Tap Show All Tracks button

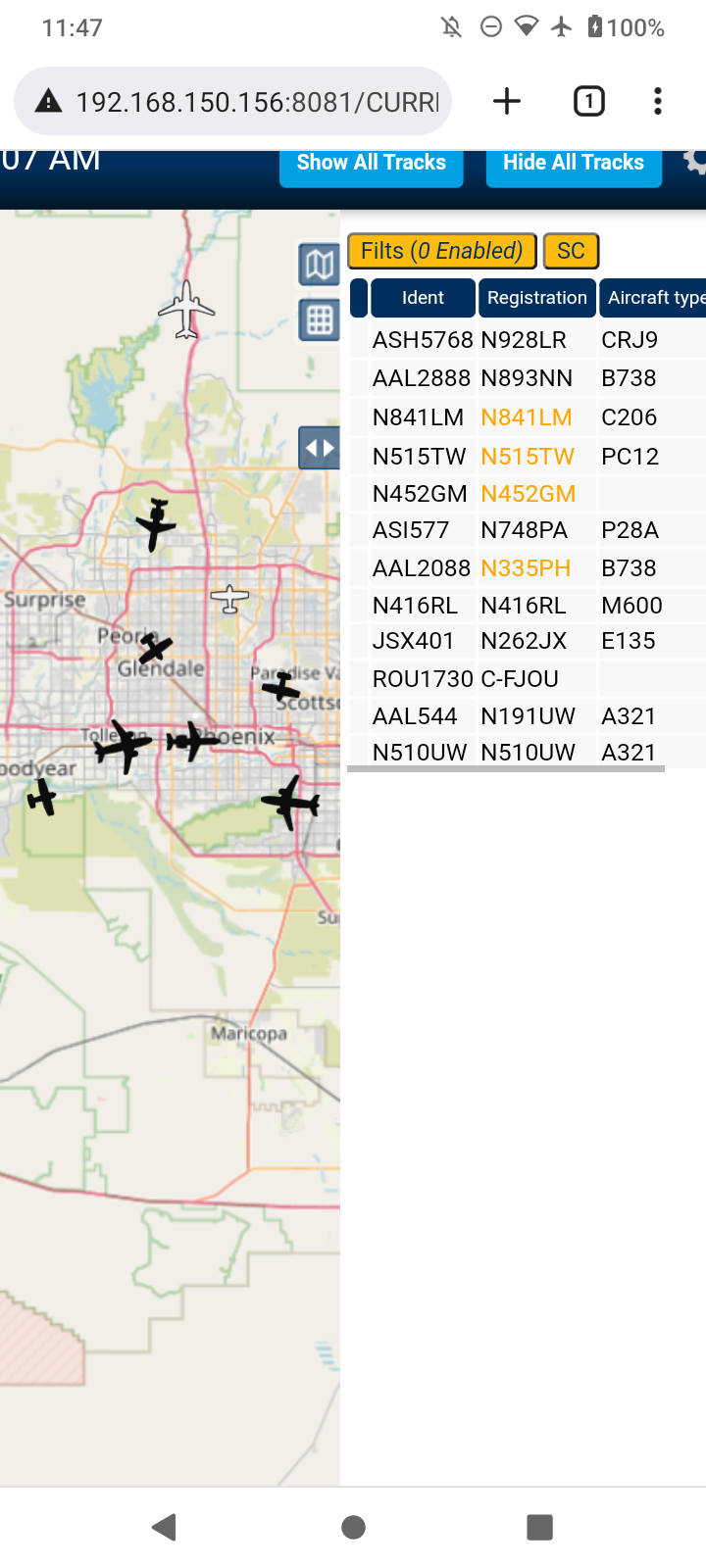(372, 166)
